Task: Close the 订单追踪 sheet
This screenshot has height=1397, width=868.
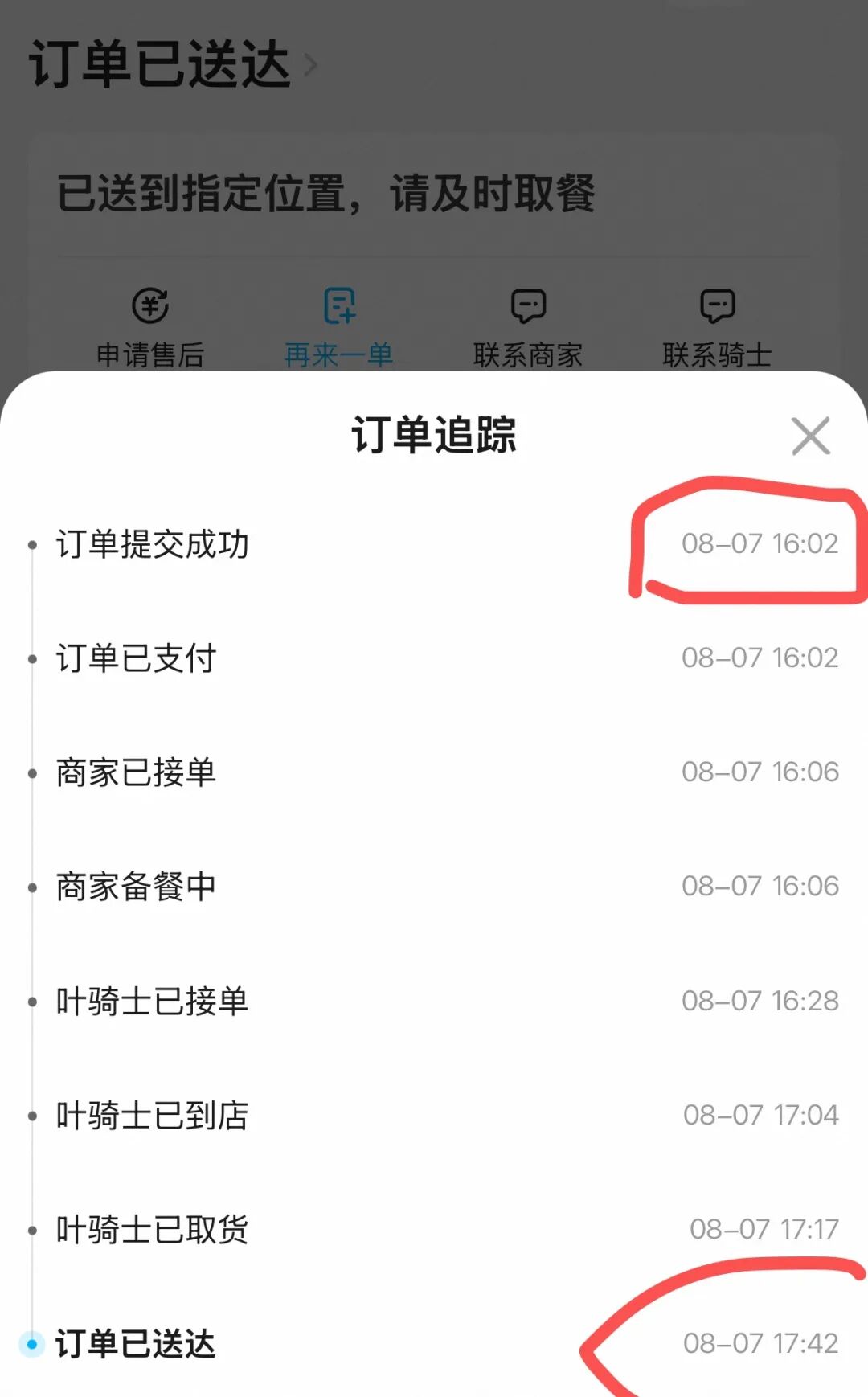Action: [811, 436]
